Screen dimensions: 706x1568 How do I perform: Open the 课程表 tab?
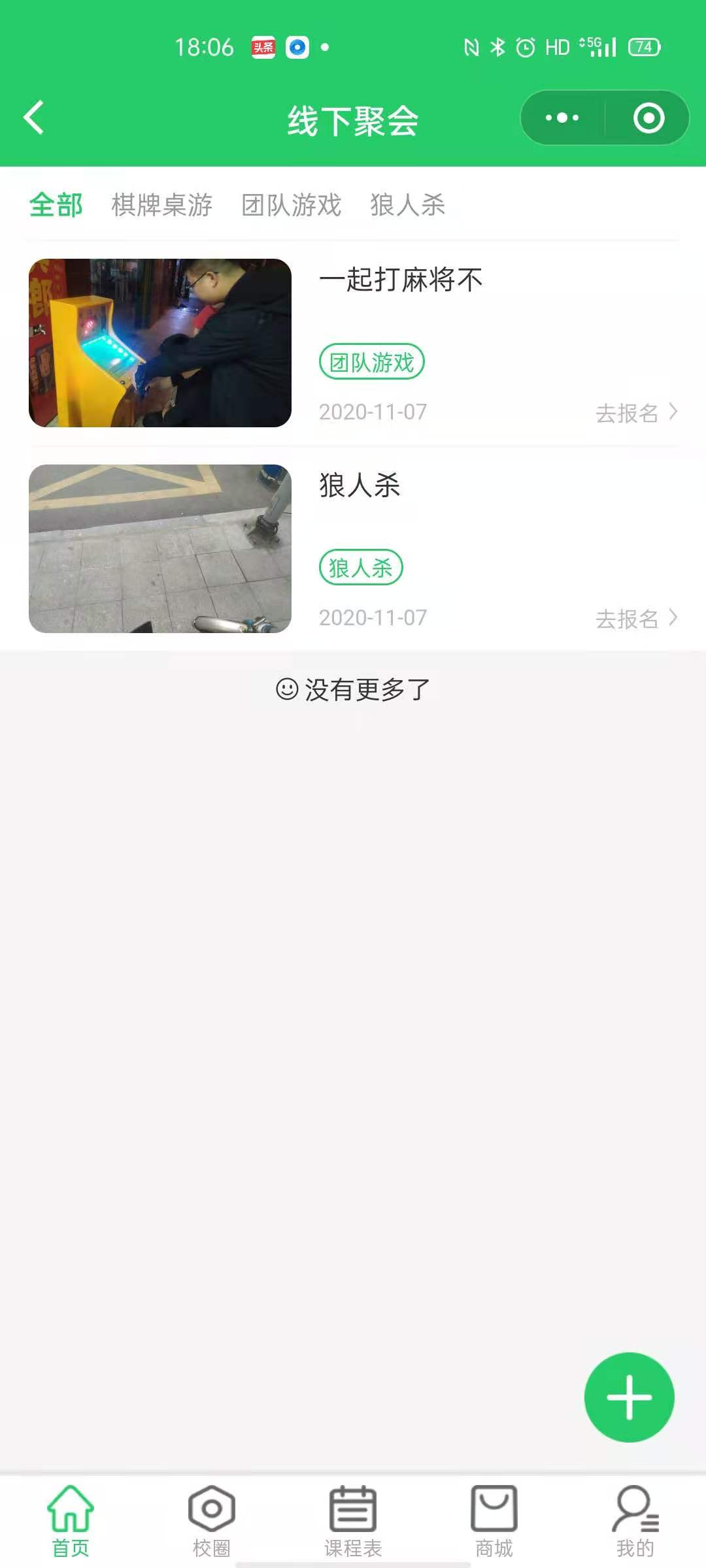(353, 1520)
